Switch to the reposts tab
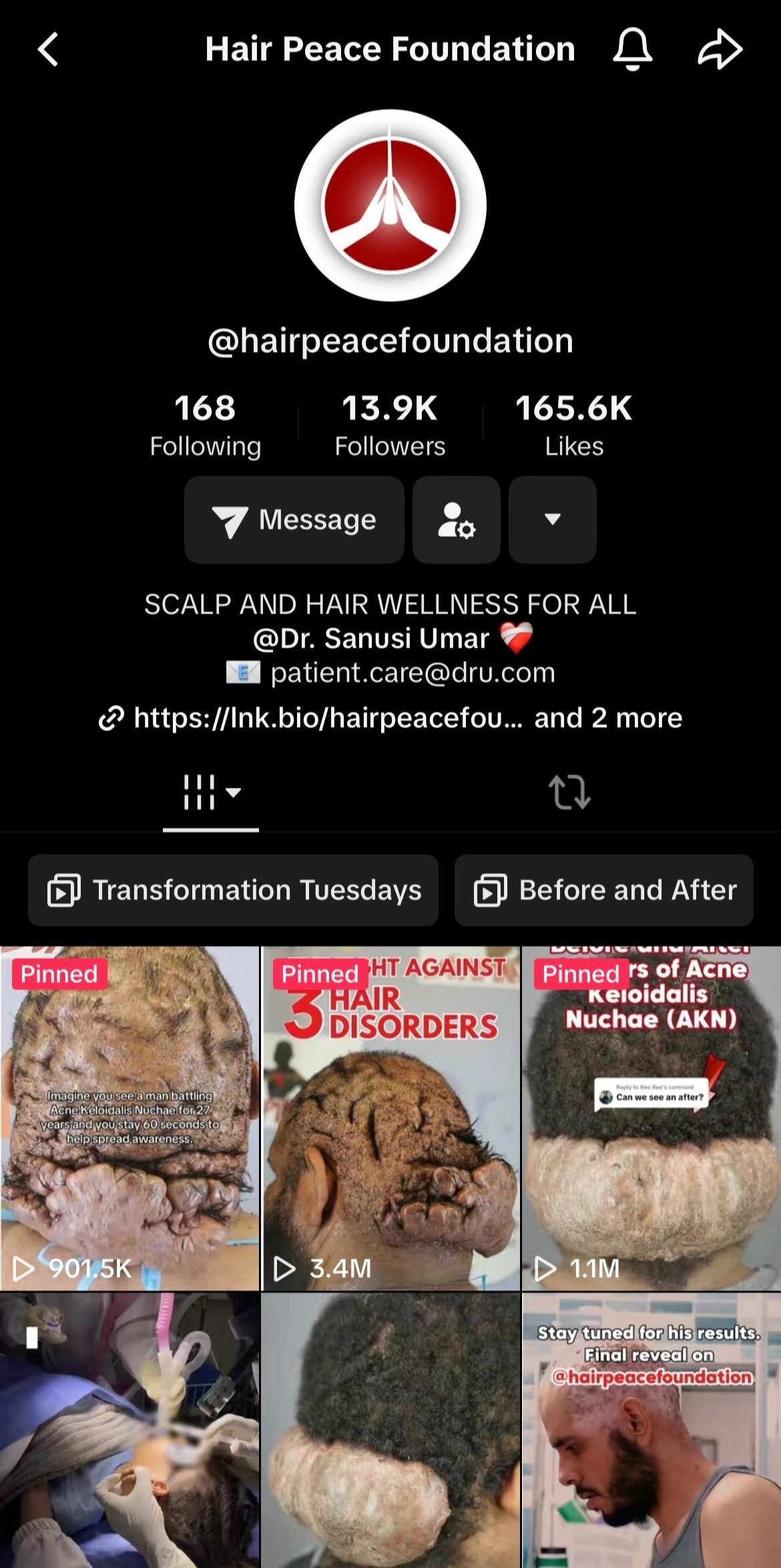The width and height of the screenshot is (781, 1568). (x=569, y=792)
